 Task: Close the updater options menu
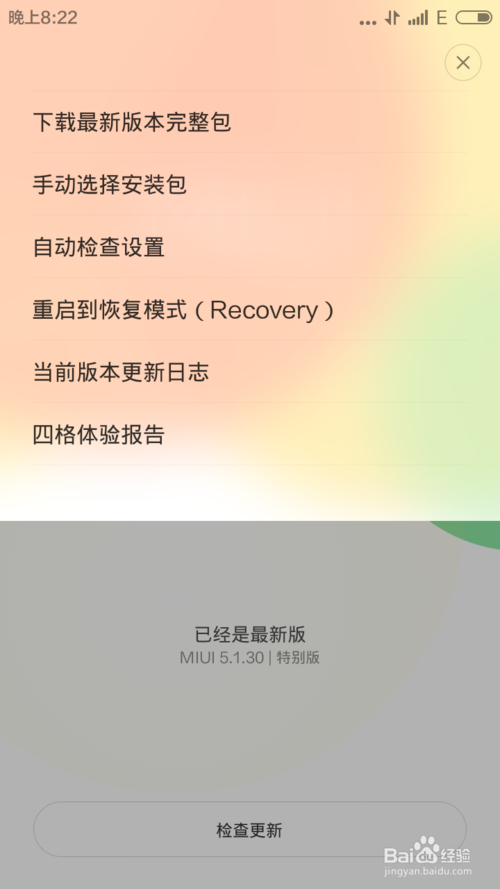463,62
